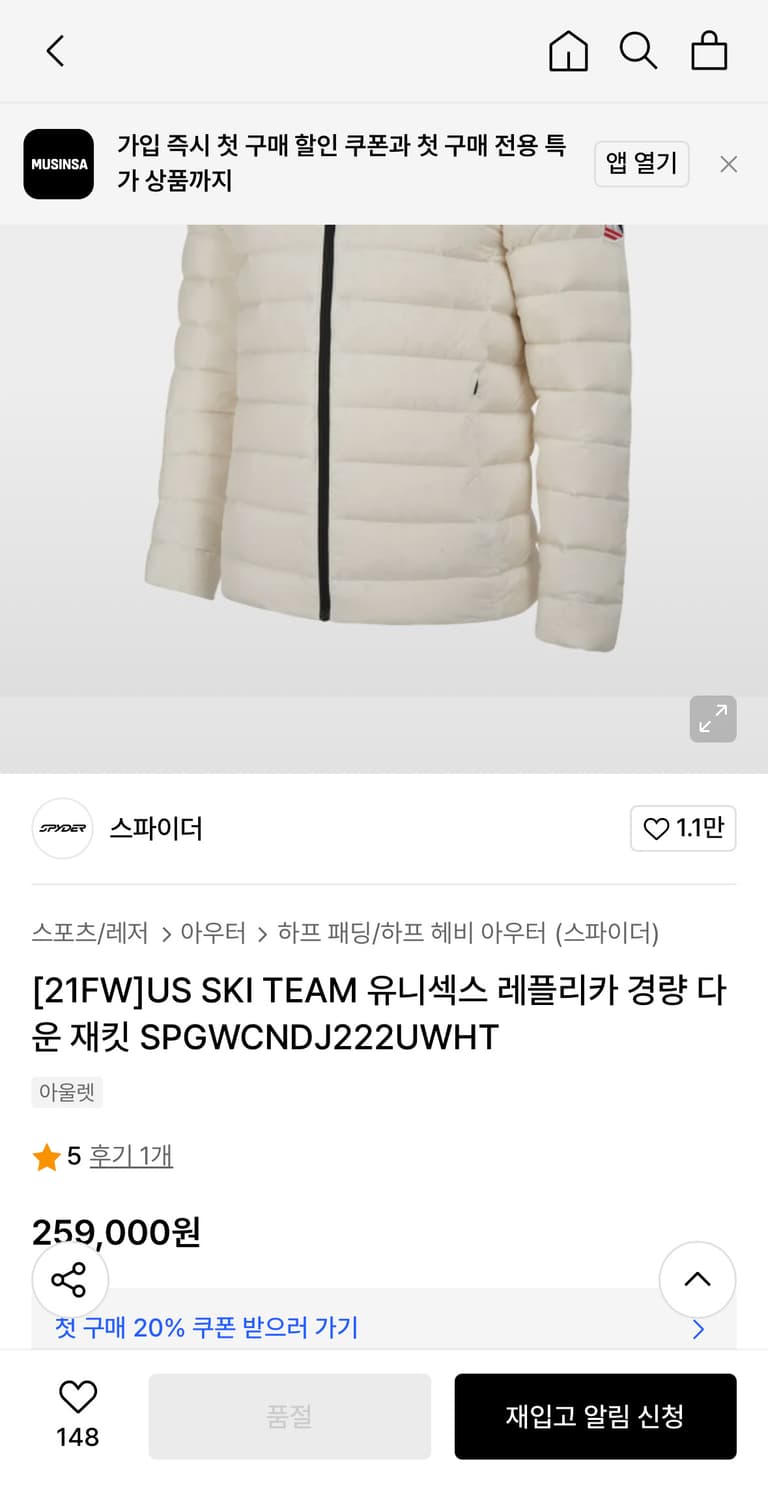The height and width of the screenshot is (1500, 768).
Task: Open the shopping bag icon
Action: 709,51
